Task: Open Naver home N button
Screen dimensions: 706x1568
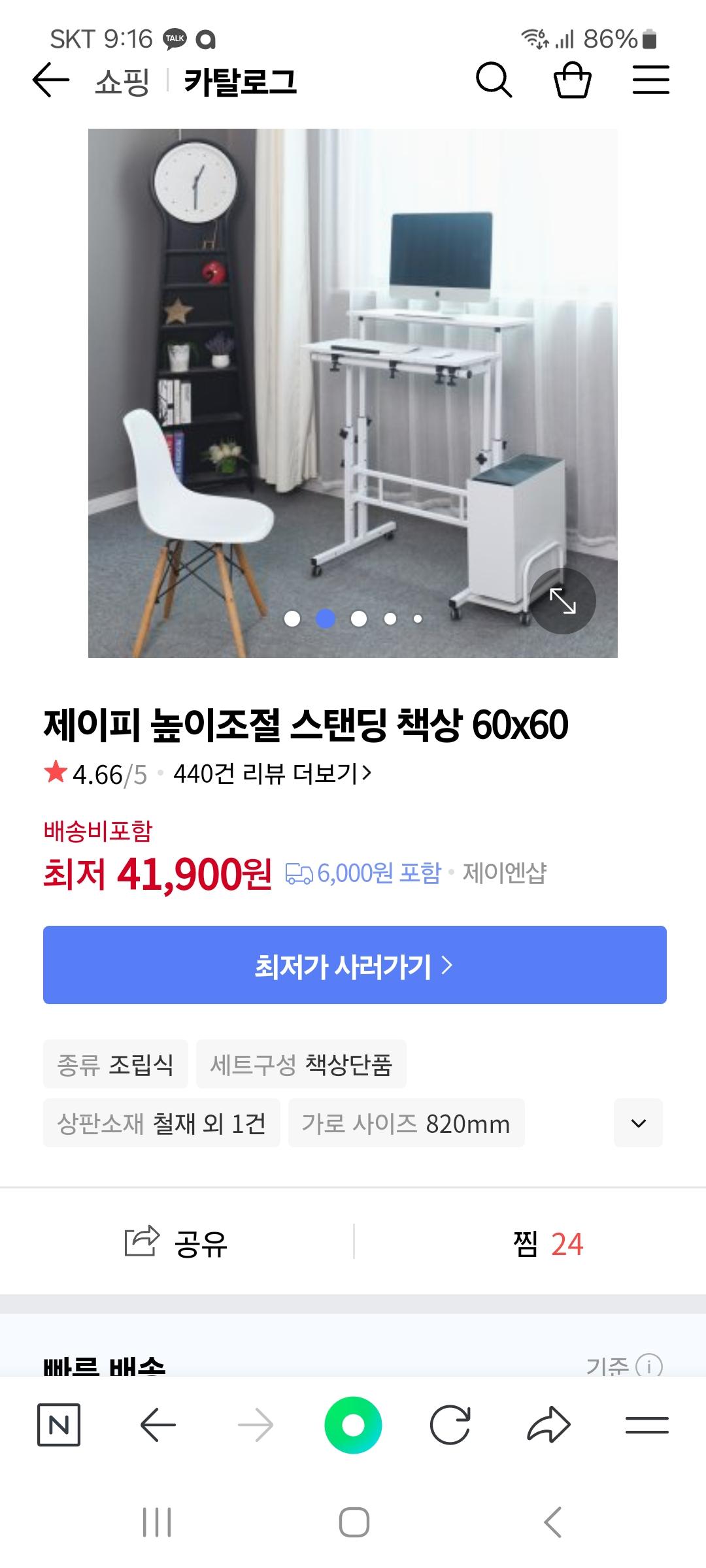Action: point(59,1425)
